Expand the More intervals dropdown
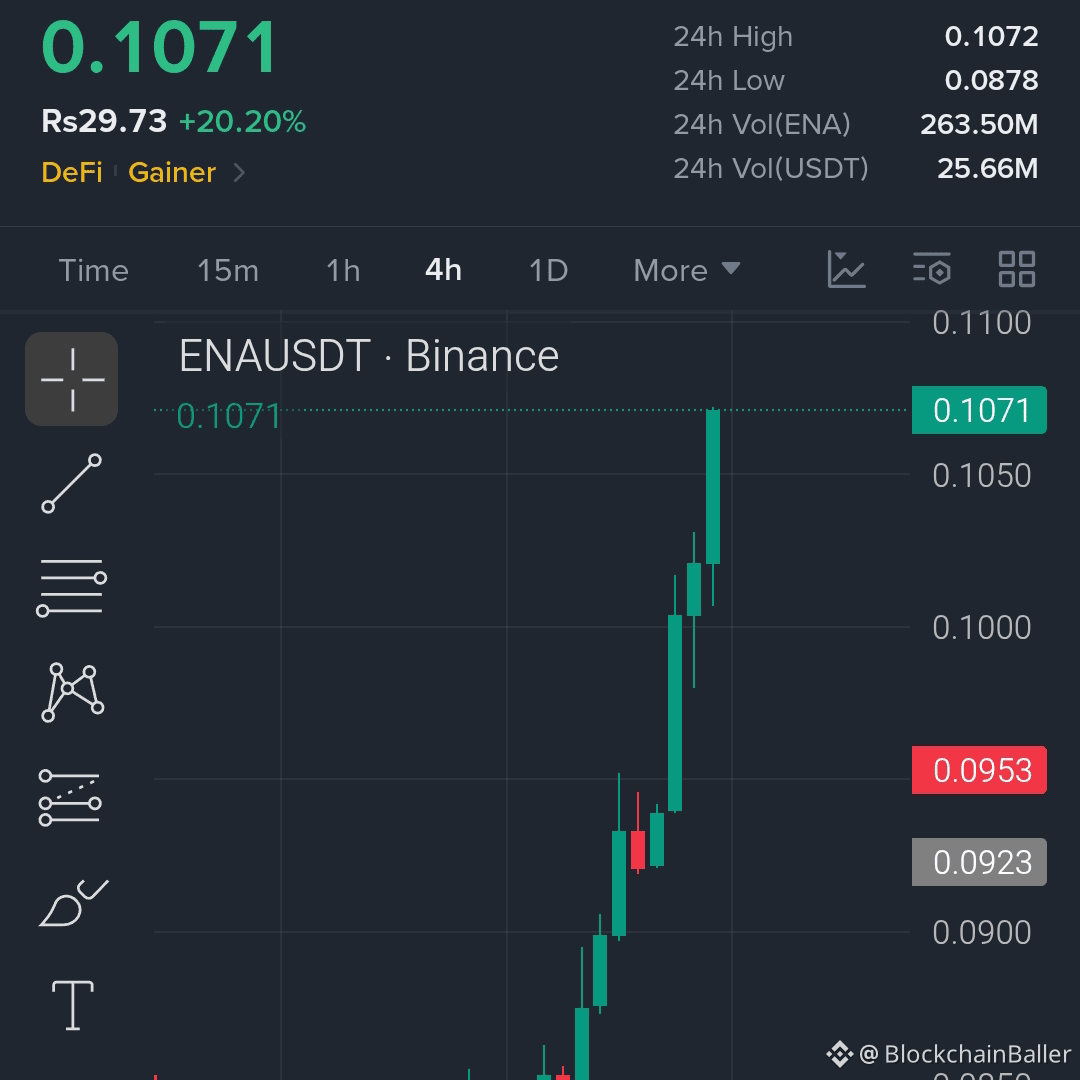The image size is (1080, 1080). coord(687,270)
